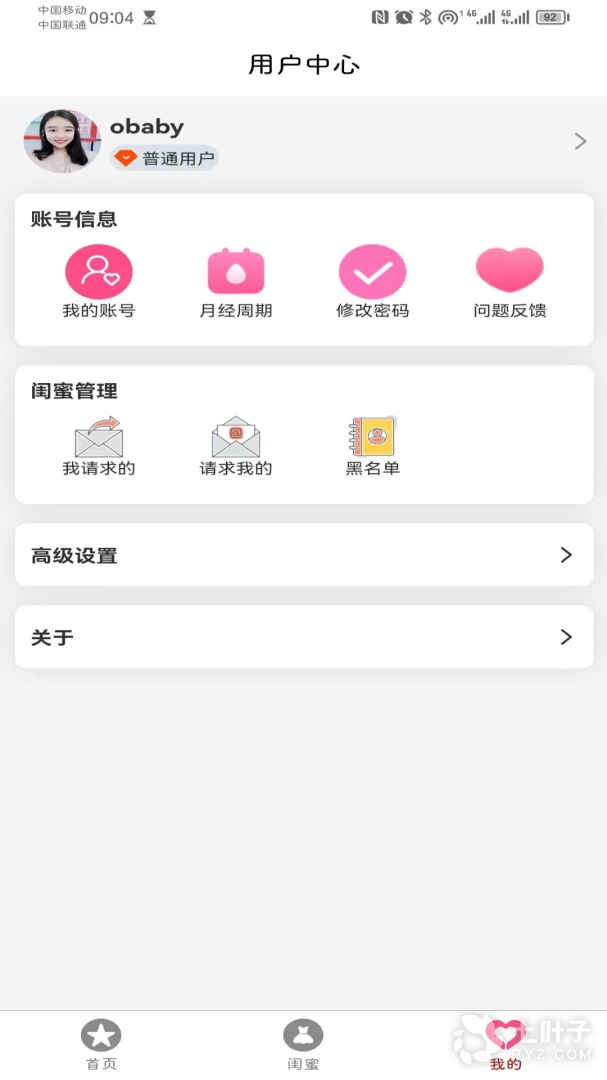
Task: Switch to the 首页 tab
Action: 101,1045
